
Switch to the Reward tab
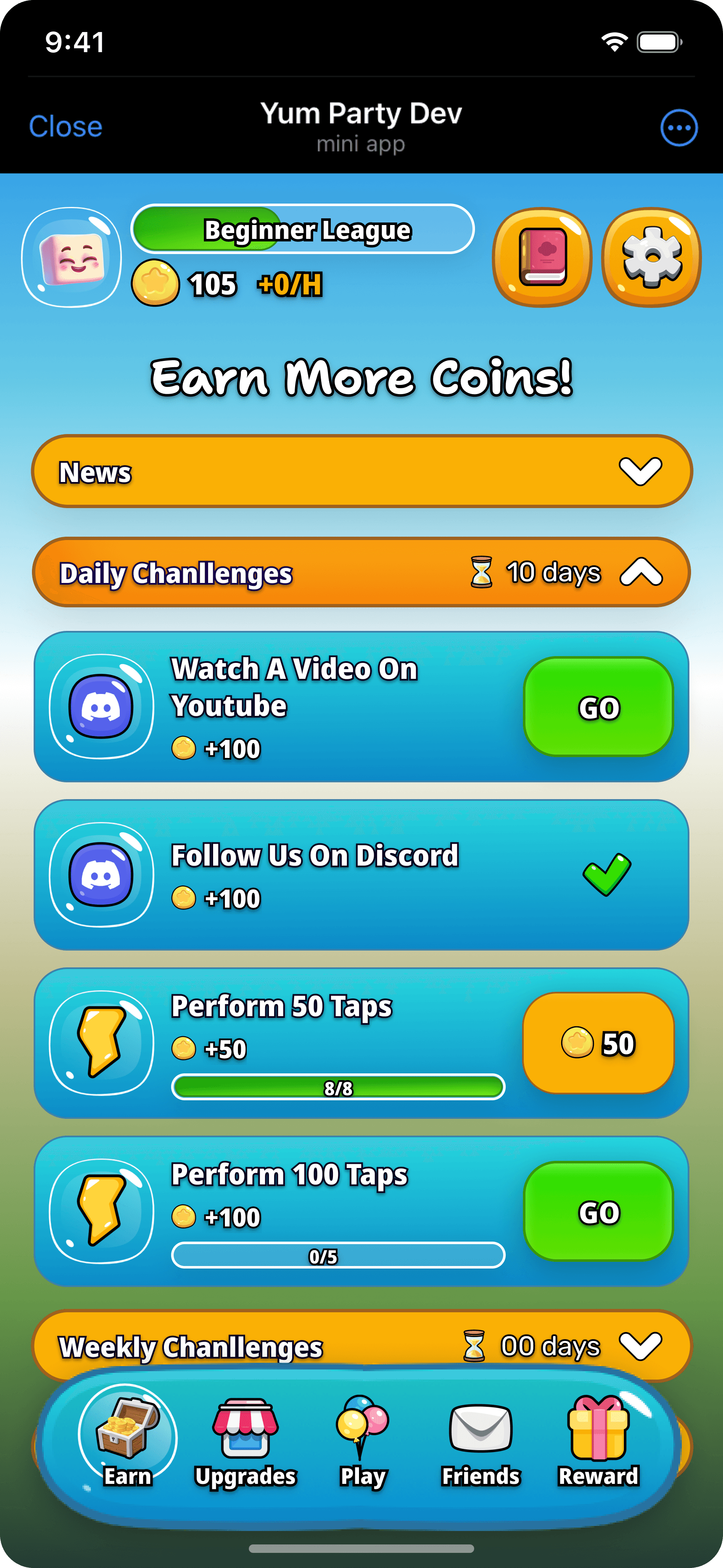(x=598, y=1440)
